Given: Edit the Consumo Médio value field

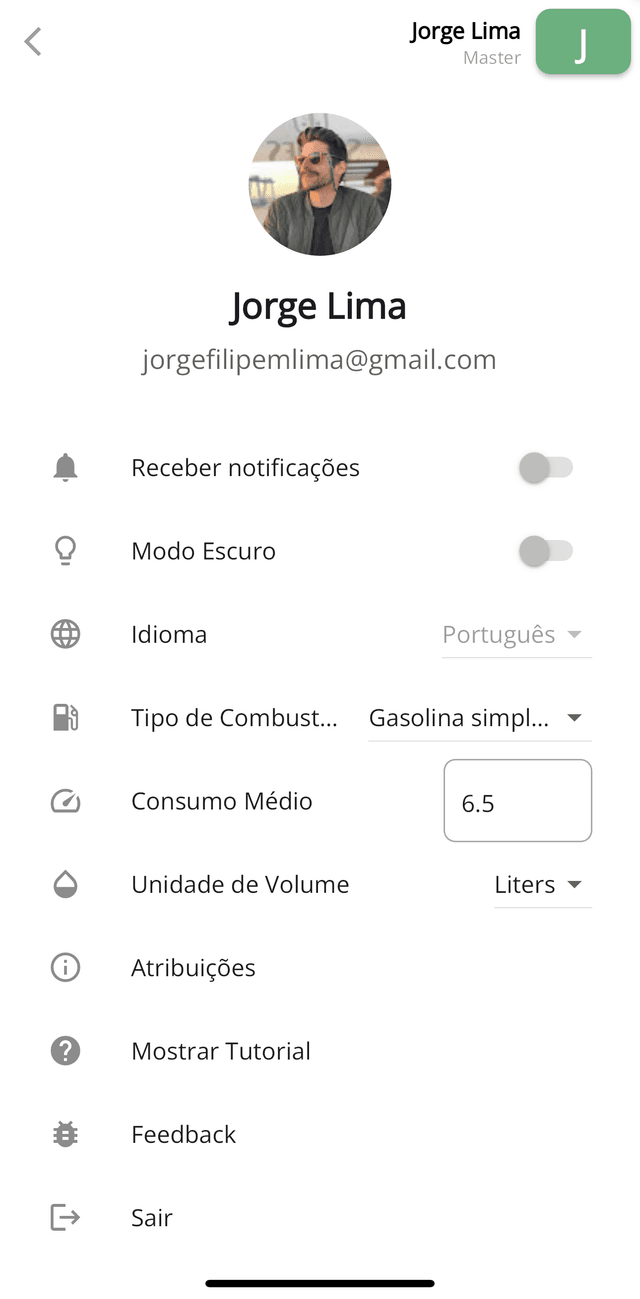Looking at the screenshot, I should pyautogui.click(x=517, y=801).
